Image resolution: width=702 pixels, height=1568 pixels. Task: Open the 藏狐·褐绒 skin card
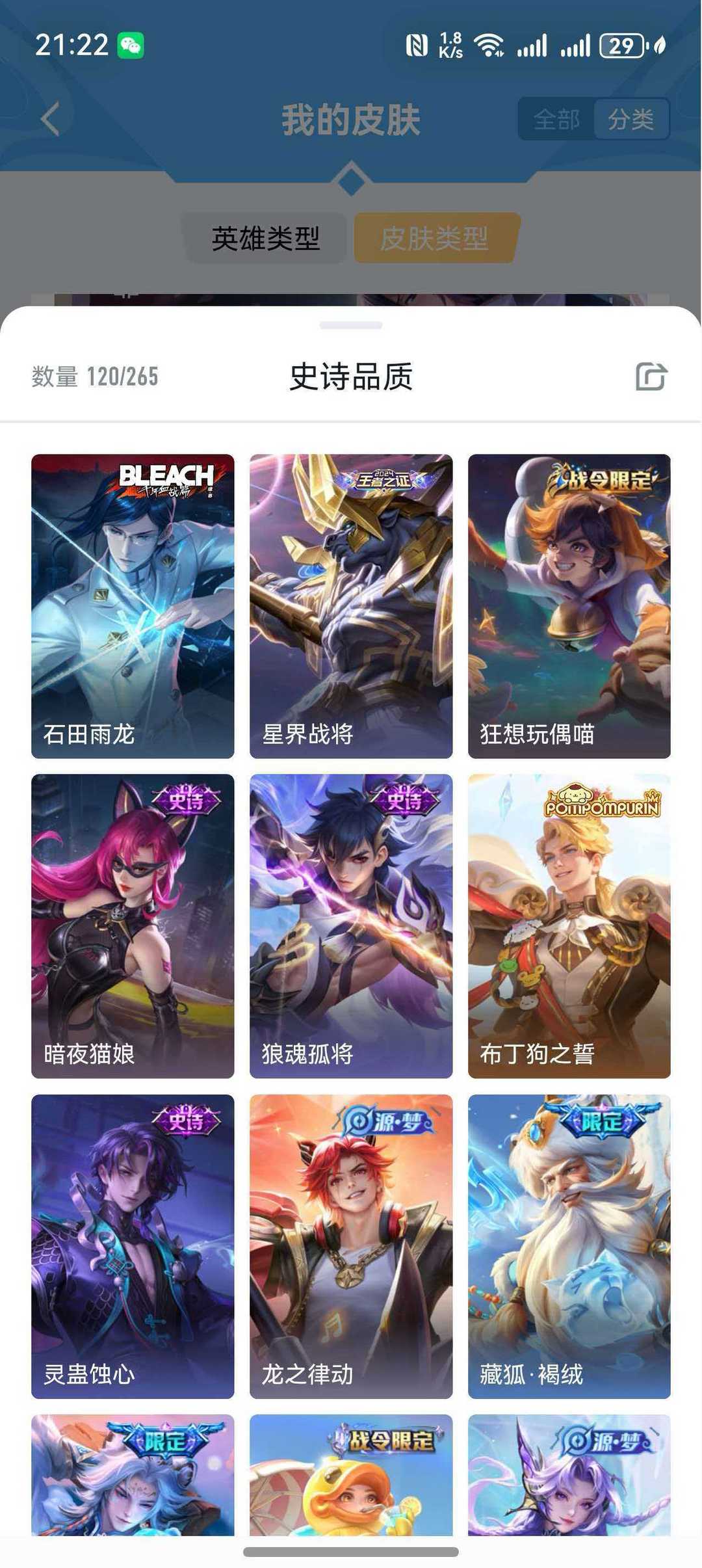pos(569,1246)
